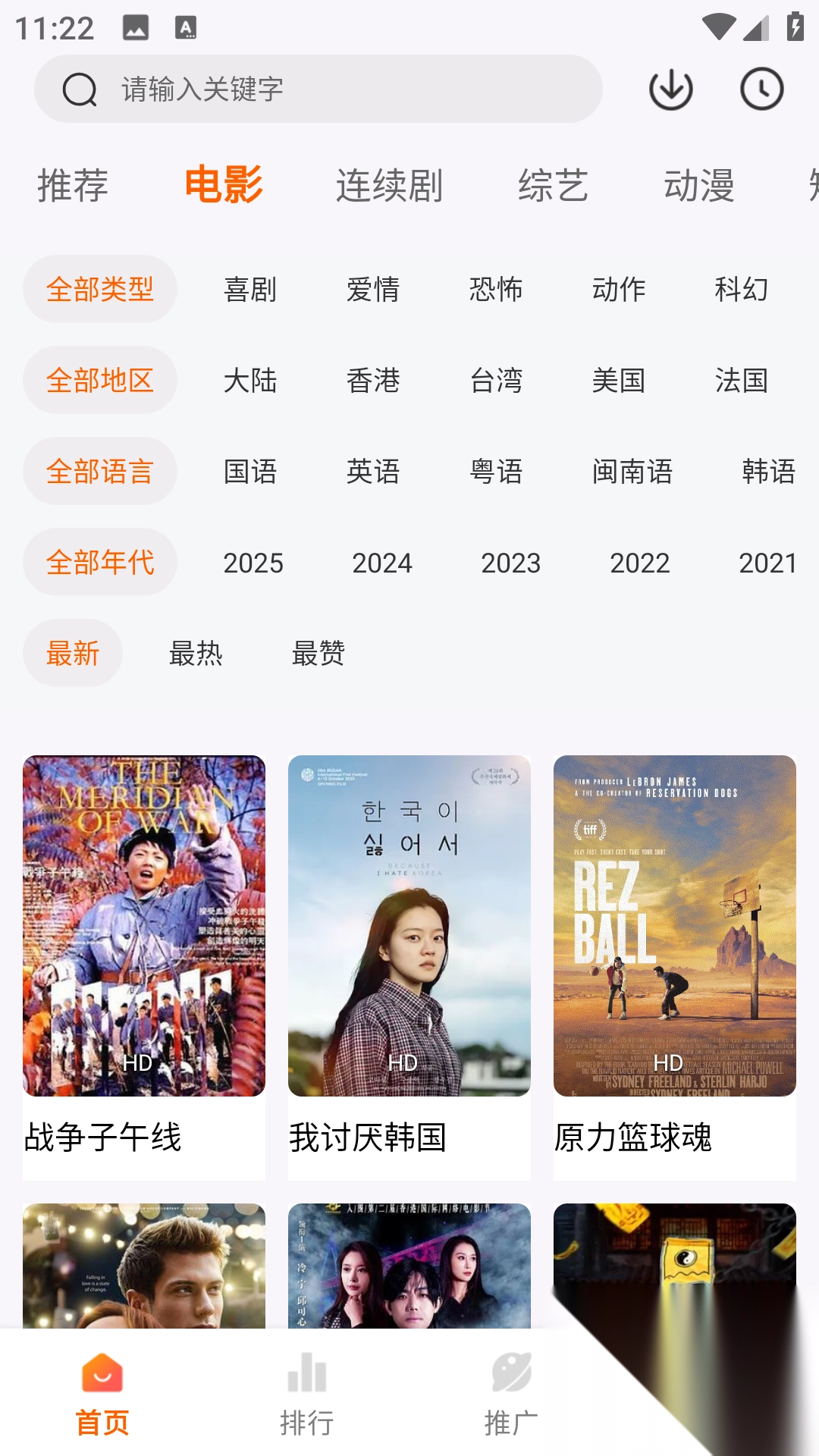
Task: Open the movie 战争子午线
Action: point(144,925)
